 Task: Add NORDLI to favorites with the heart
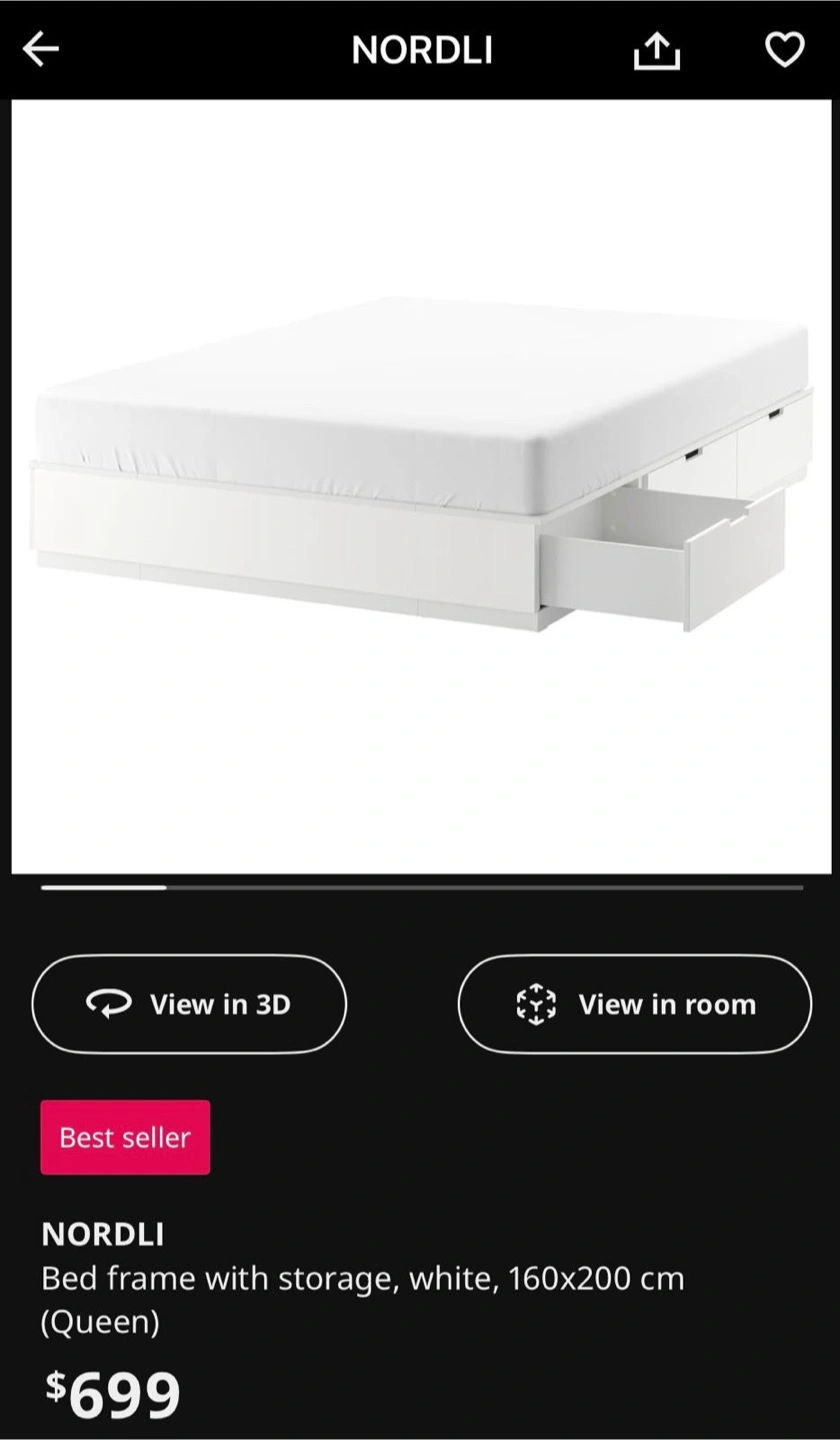pyautogui.click(x=785, y=49)
